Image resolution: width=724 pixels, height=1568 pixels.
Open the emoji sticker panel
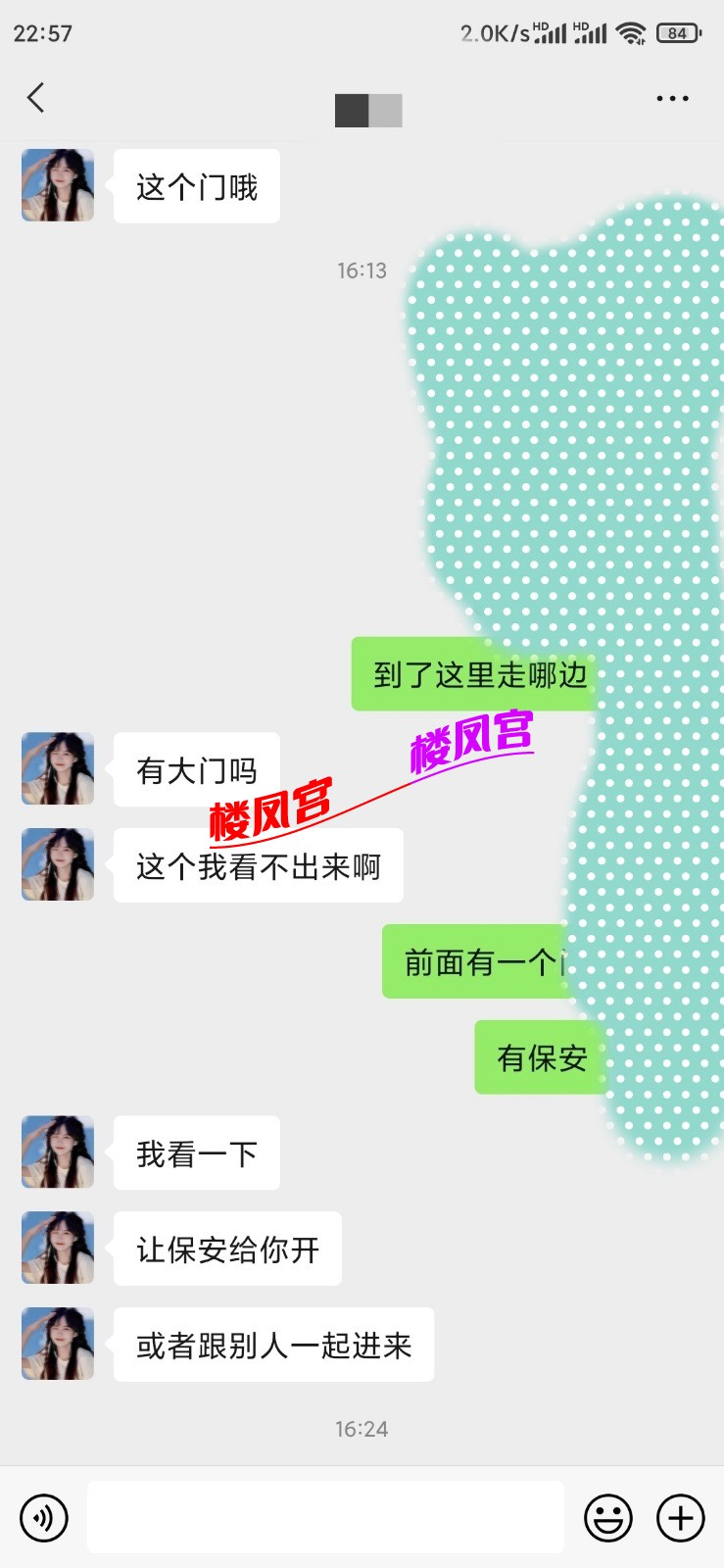point(608,1518)
